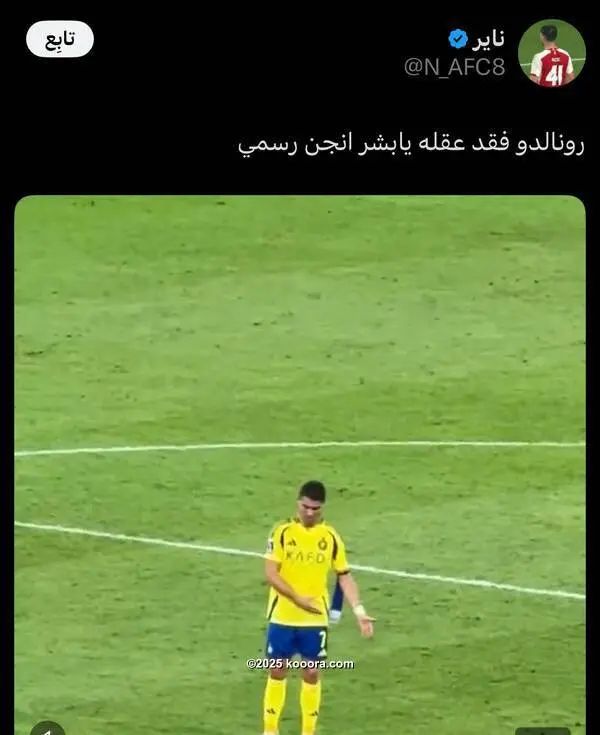Open the Ronaldo video in the tweet
The width and height of the screenshot is (600, 735).
click(x=300, y=460)
